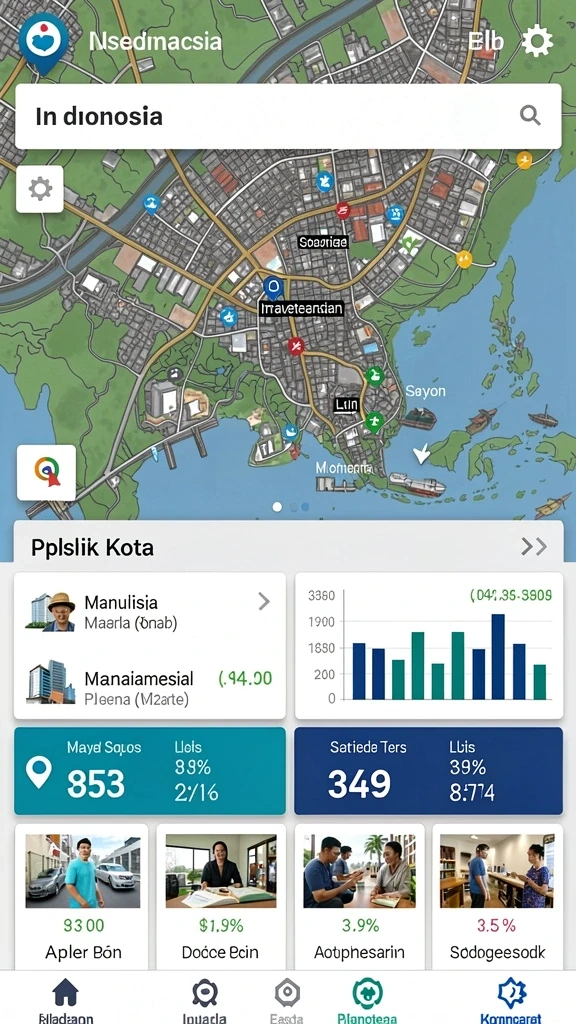Open the Satiede Ters 349 card
This screenshot has height=1024, width=576.
tap(428, 771)
